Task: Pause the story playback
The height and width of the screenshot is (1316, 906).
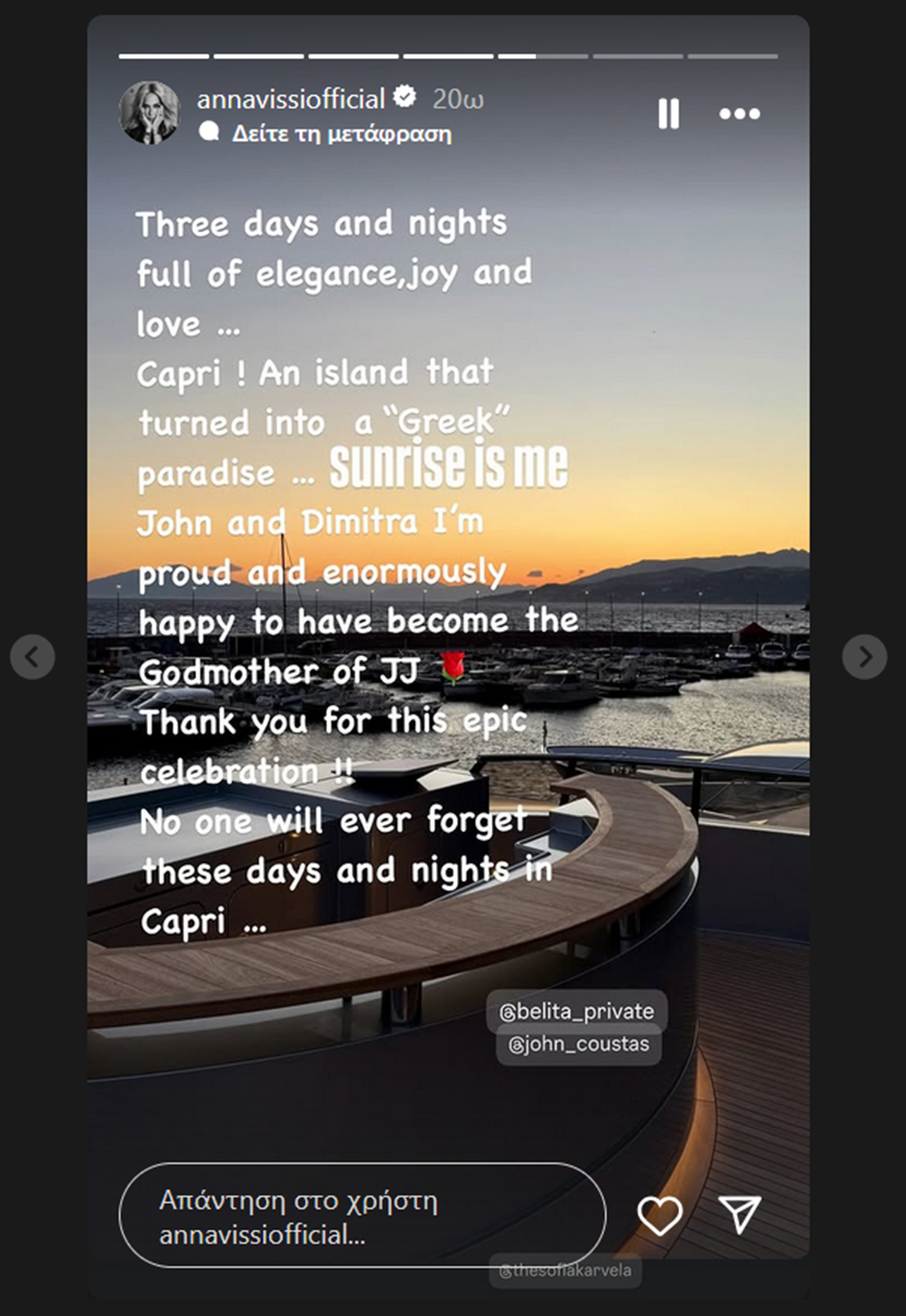Action: [668, 113]
